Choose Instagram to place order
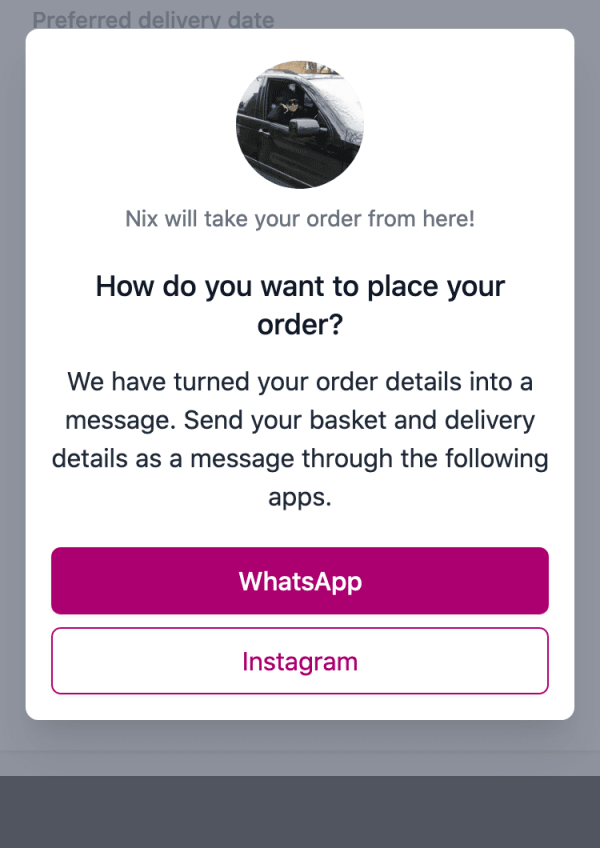Screen dimensions: 600x848 point(300,661)
